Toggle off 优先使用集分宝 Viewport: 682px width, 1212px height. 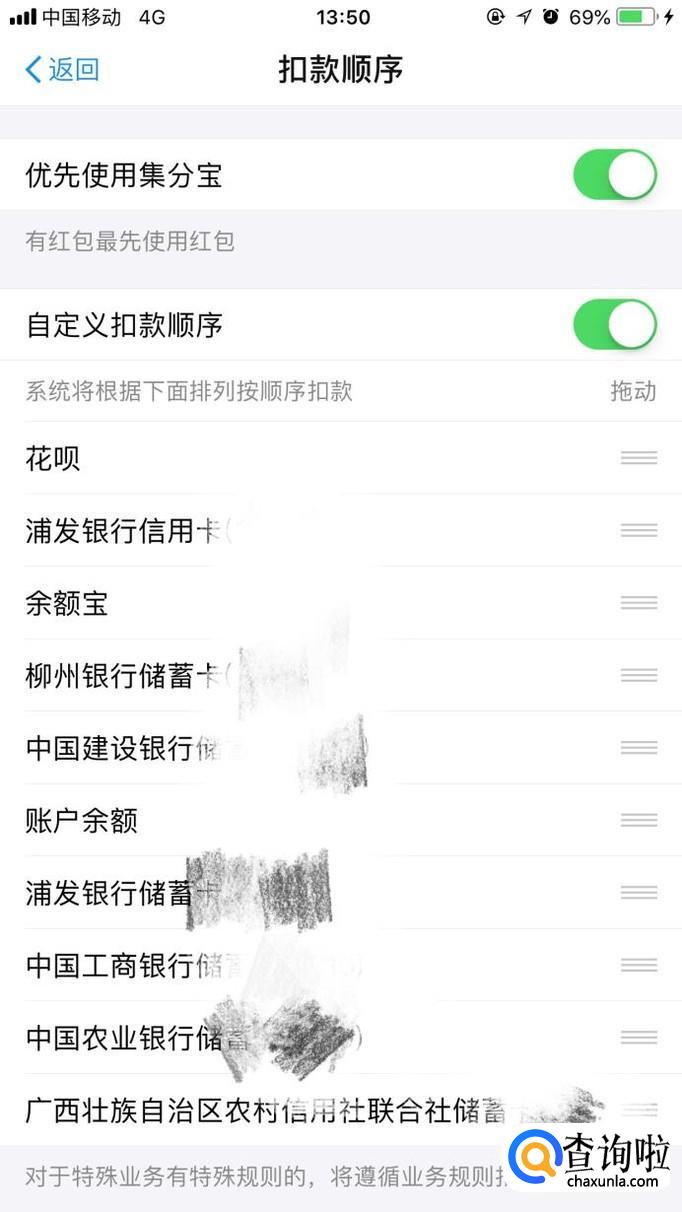[x=614, y=176]
